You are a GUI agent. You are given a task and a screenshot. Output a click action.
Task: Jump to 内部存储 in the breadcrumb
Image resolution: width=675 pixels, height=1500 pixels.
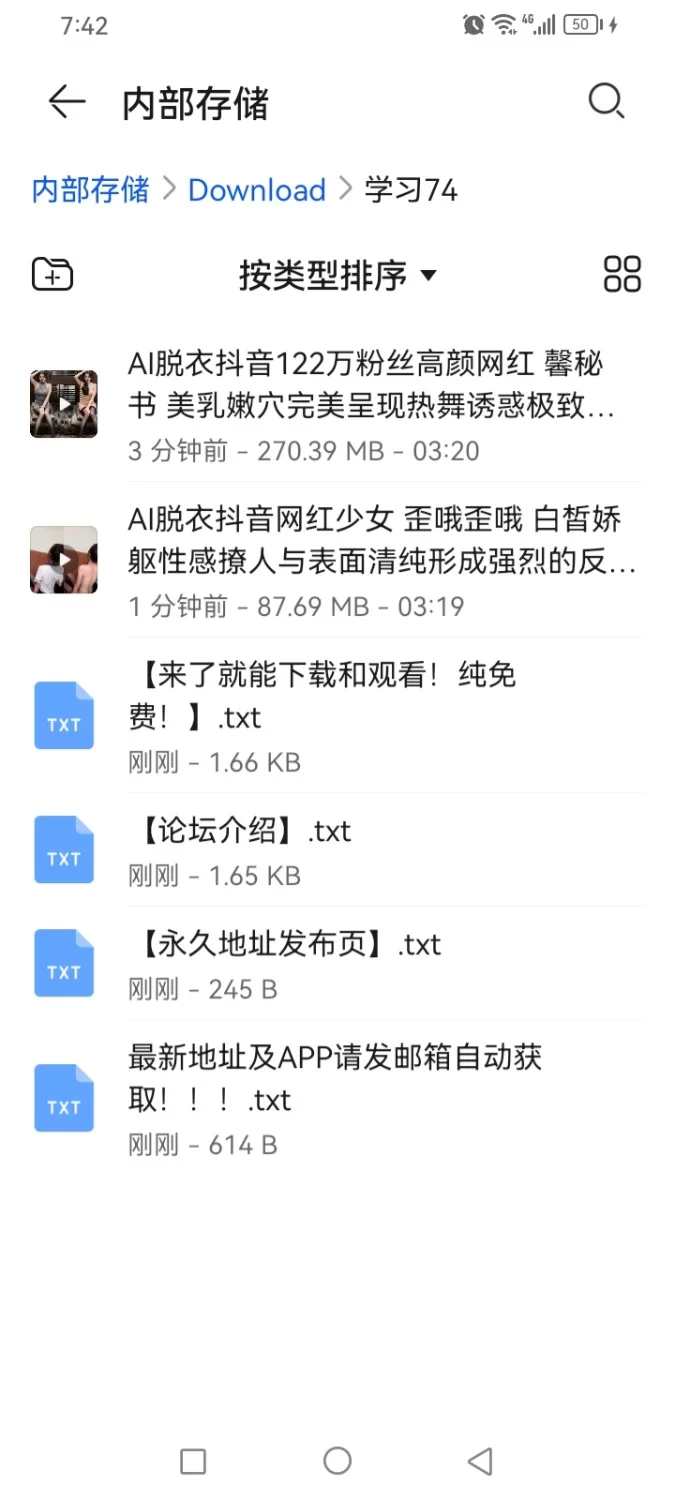coord(90,189)
